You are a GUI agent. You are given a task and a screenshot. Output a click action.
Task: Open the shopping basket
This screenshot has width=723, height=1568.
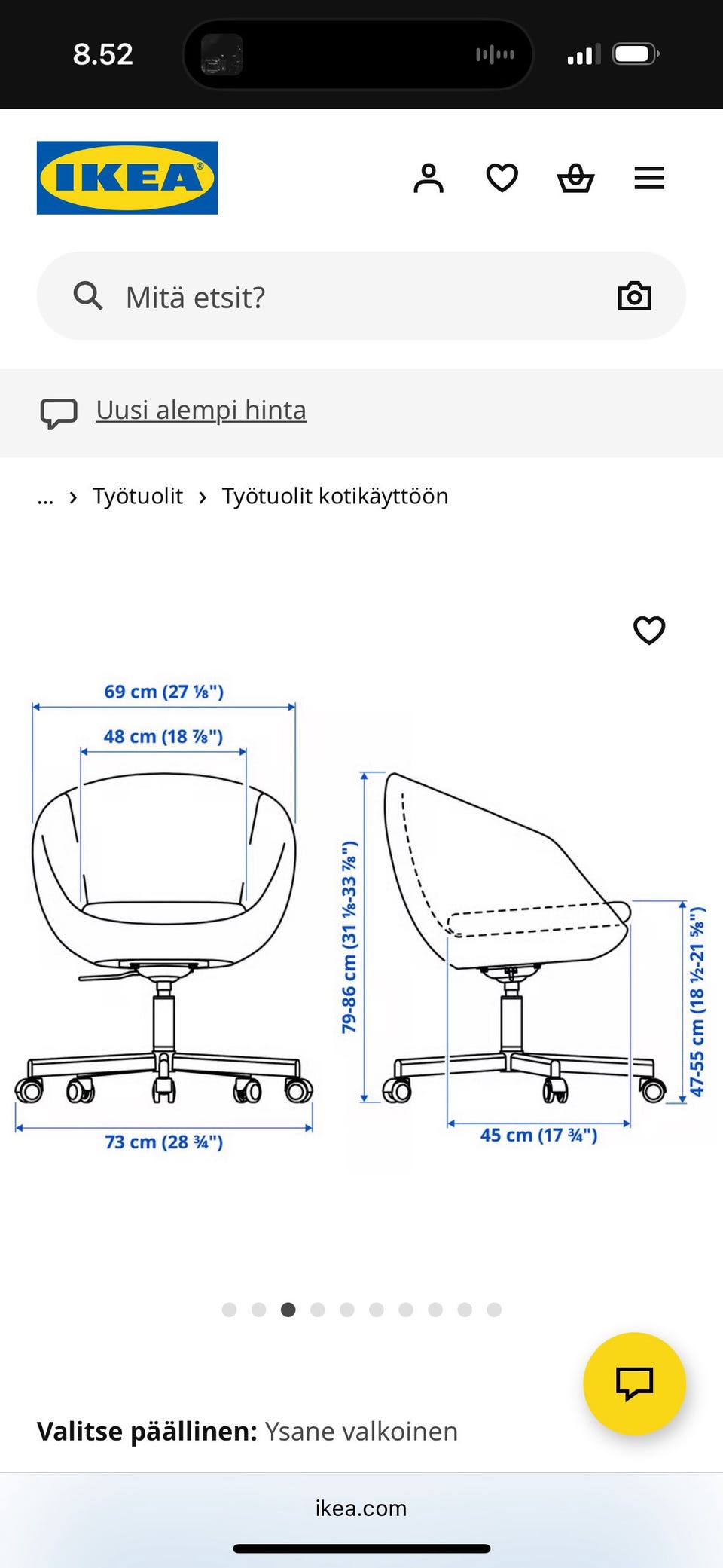(575, 179)
